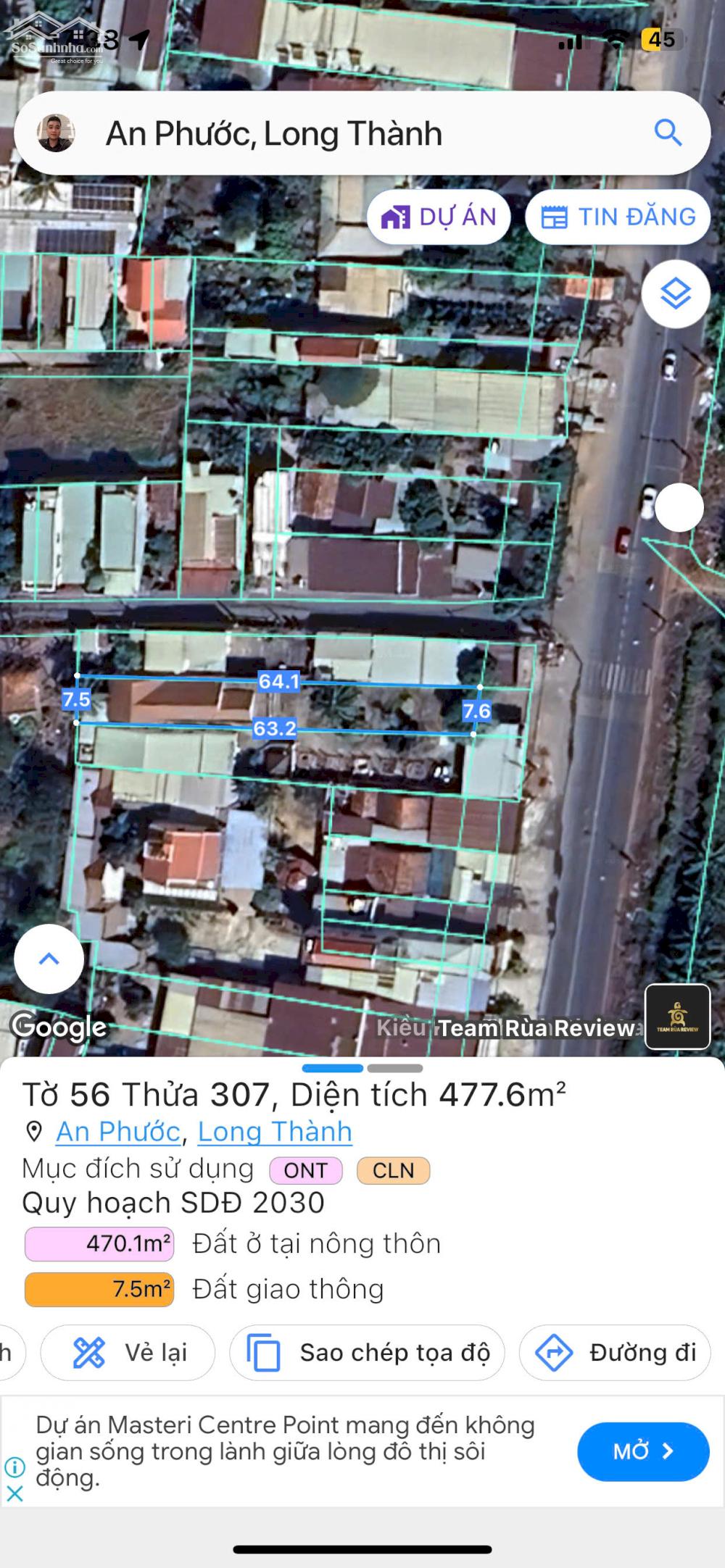This screenshot has height=1568, width=725.
Task: Tap the search magnifier icon
Action: [x=668, y=133]
